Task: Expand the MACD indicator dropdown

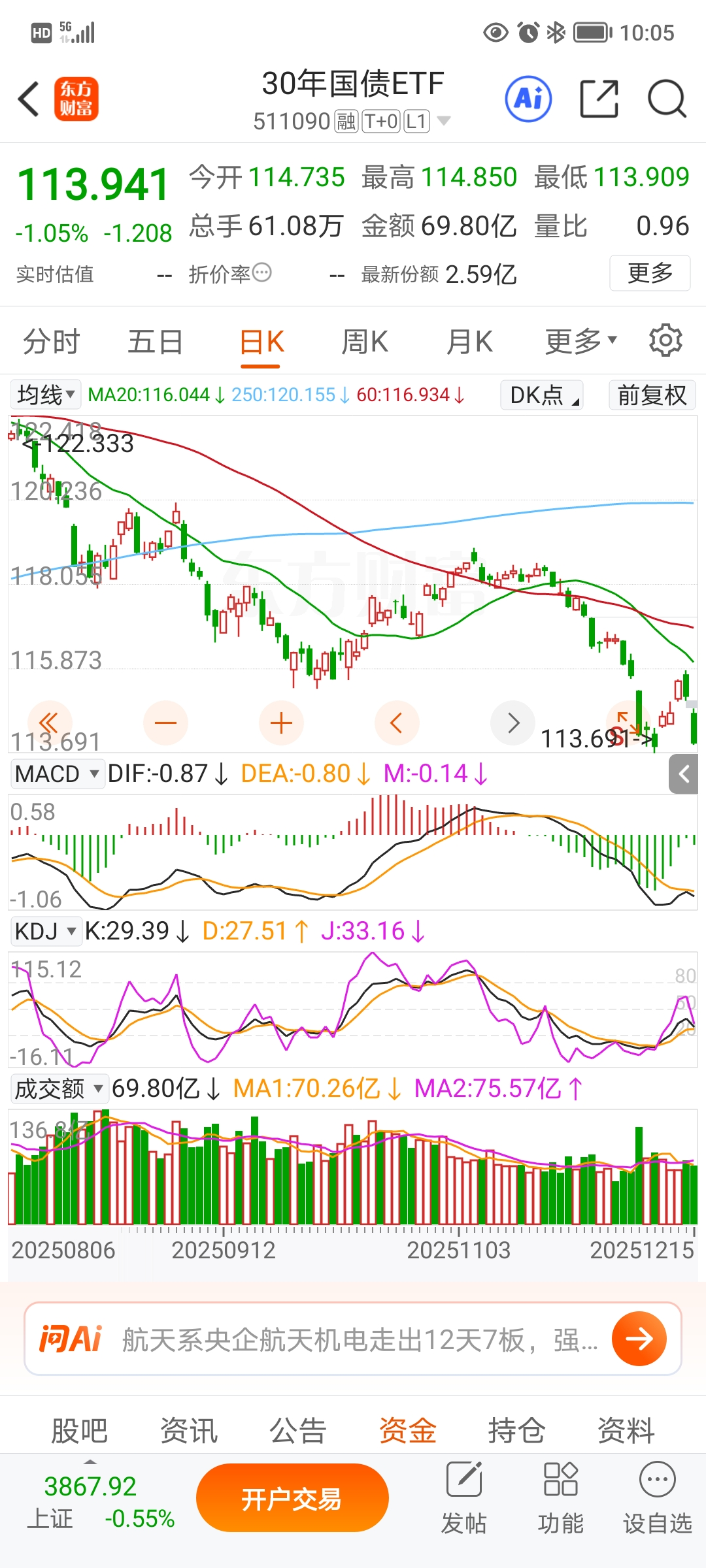Action: click(58, 774)
